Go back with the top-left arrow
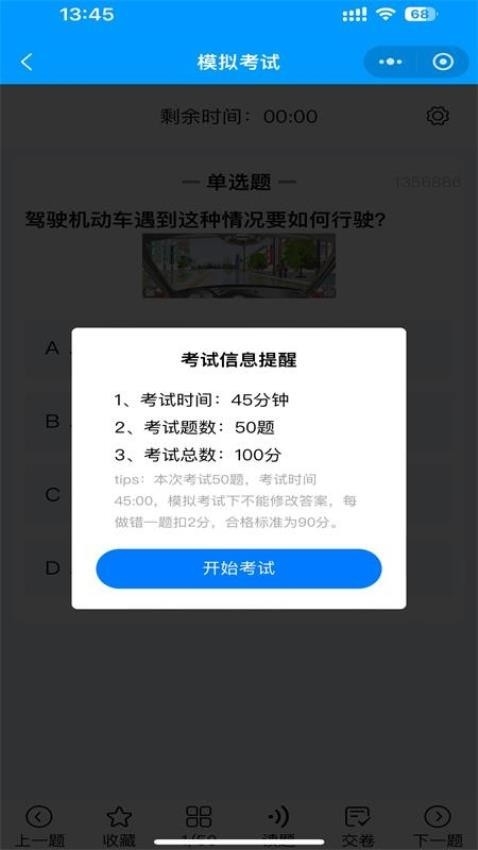 click(27, 62)
